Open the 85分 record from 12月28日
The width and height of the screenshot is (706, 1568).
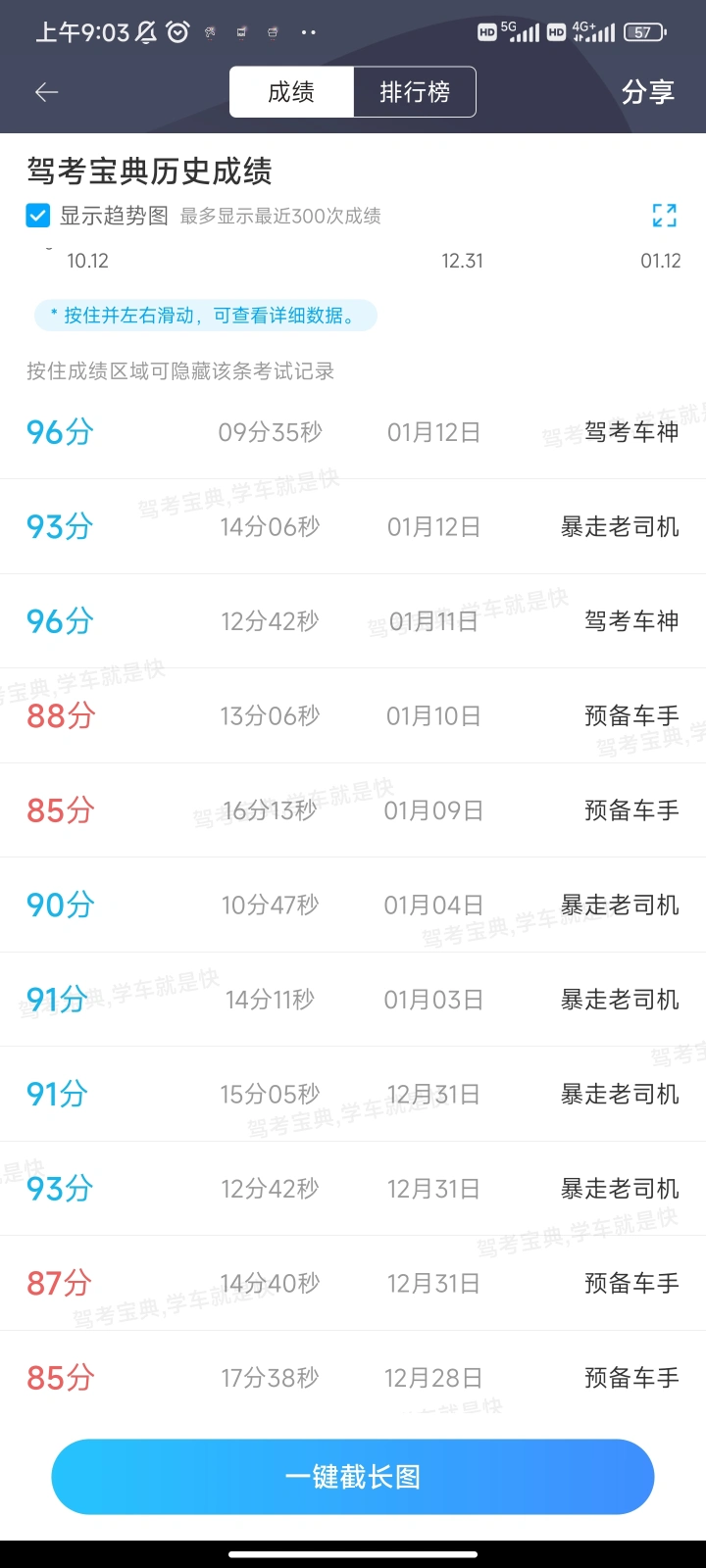[x=353, y=1378]
